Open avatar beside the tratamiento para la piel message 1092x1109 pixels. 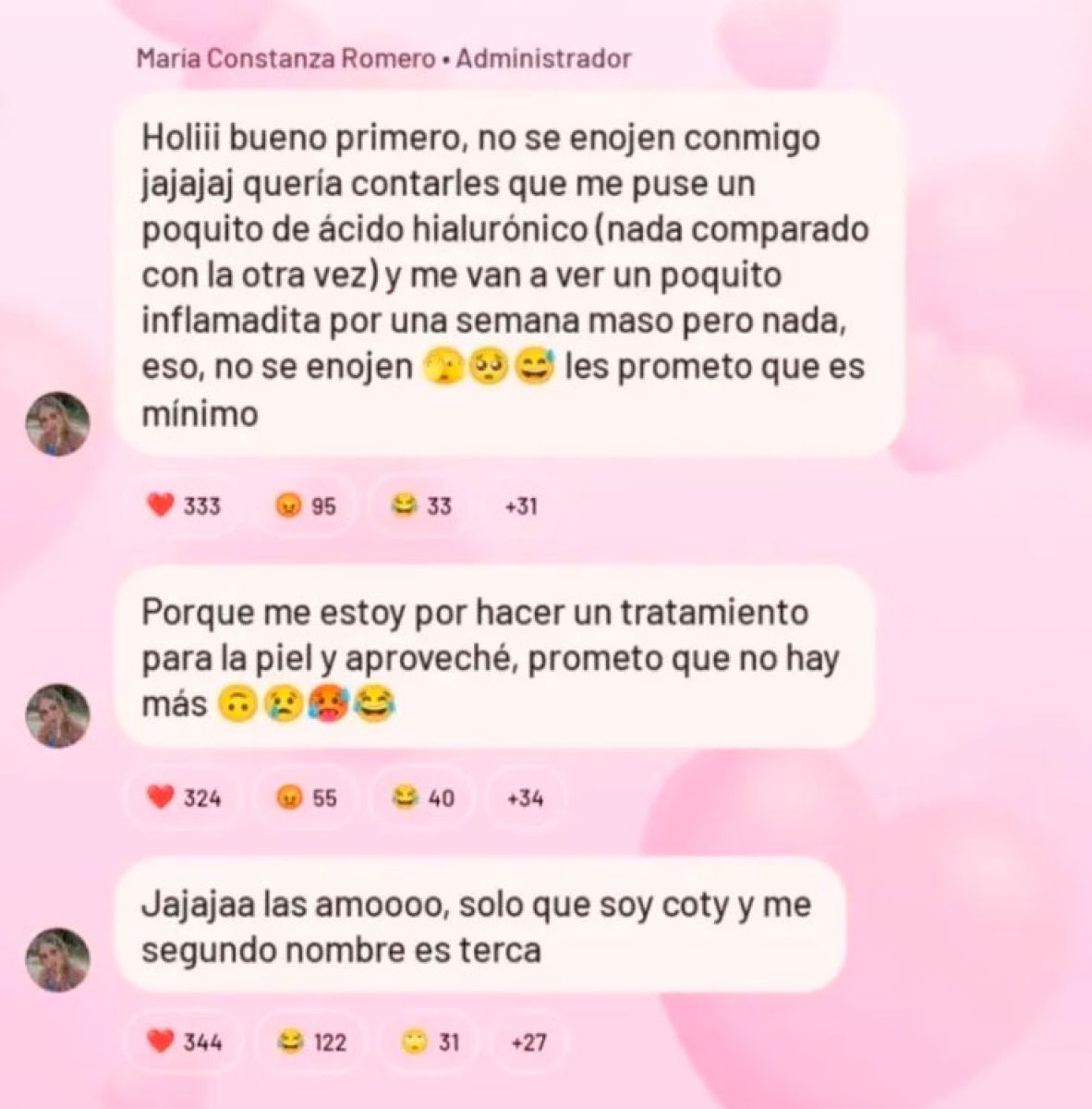57,714
